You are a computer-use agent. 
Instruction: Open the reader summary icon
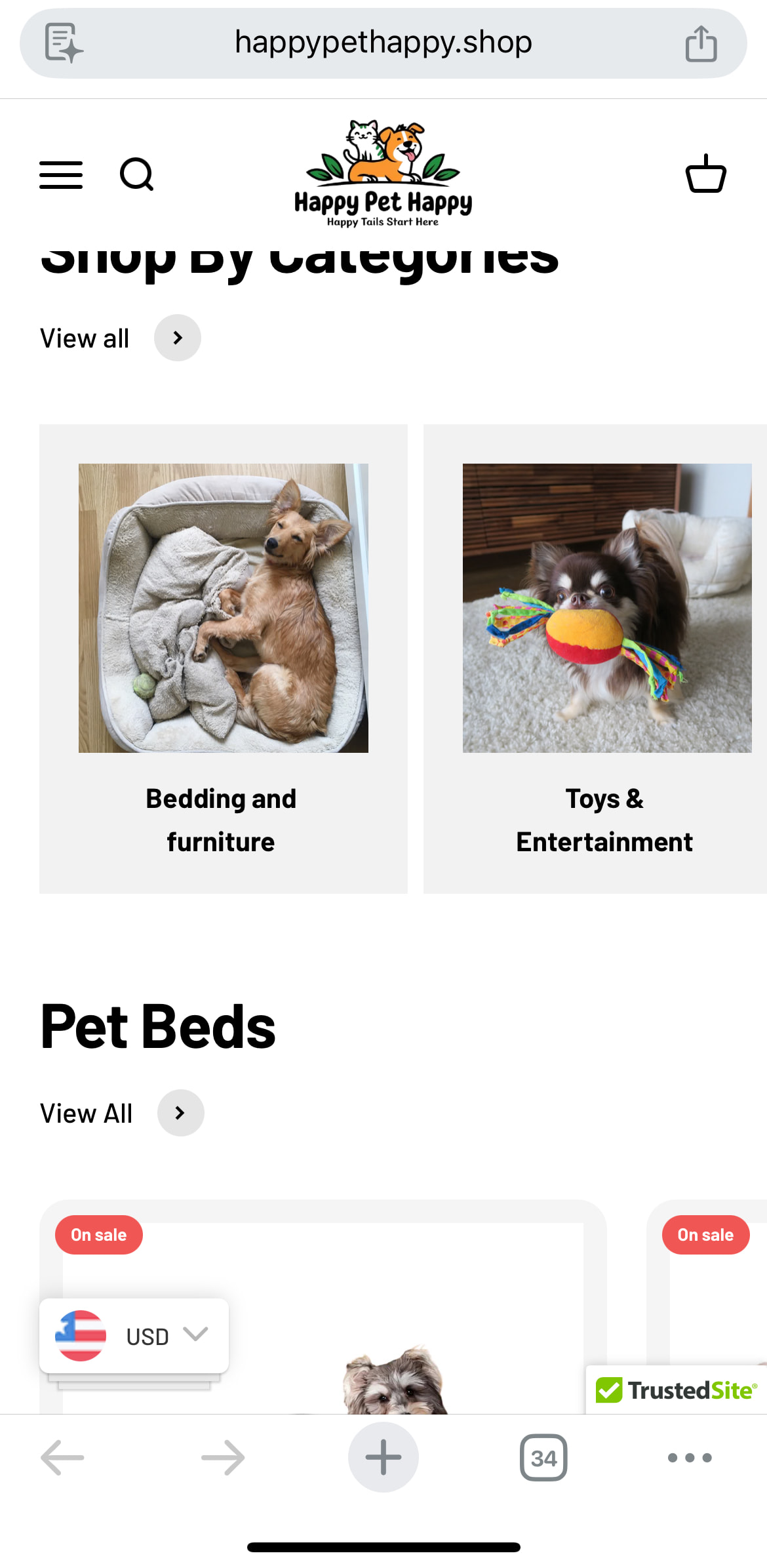click(64, 43)
